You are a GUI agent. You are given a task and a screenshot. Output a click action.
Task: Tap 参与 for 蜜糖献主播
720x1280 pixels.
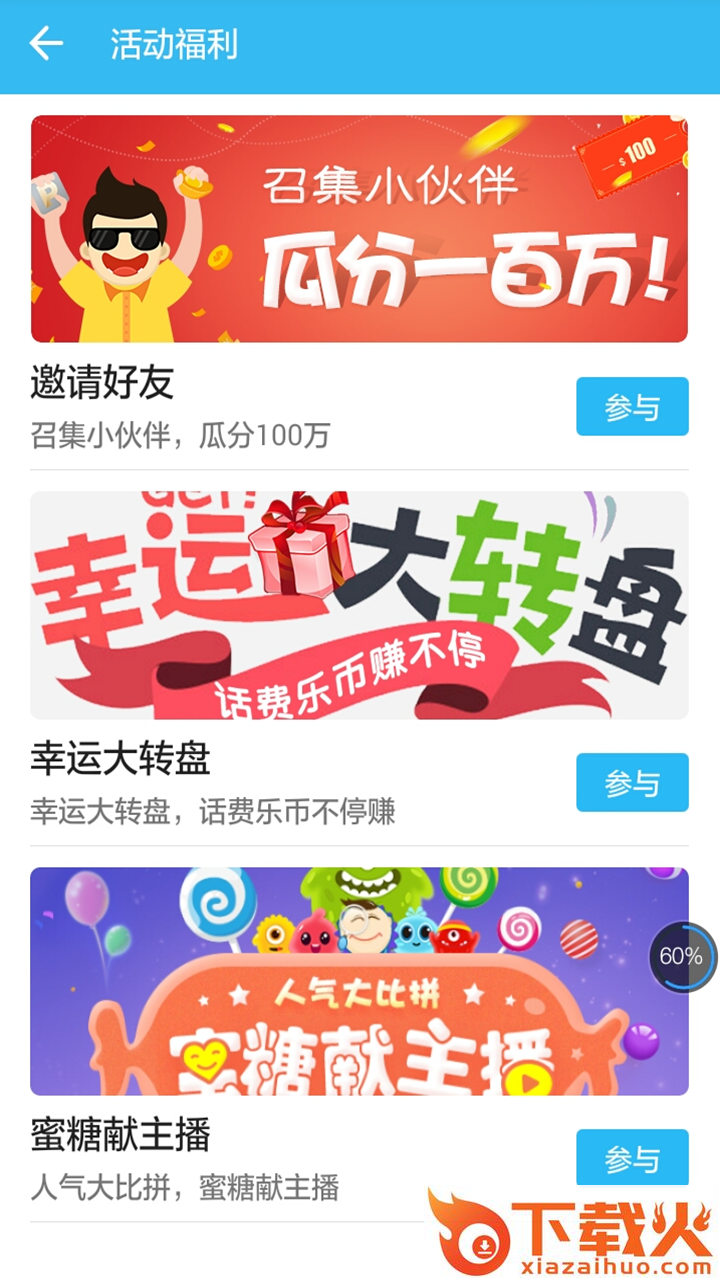(x=632, y=1158)
